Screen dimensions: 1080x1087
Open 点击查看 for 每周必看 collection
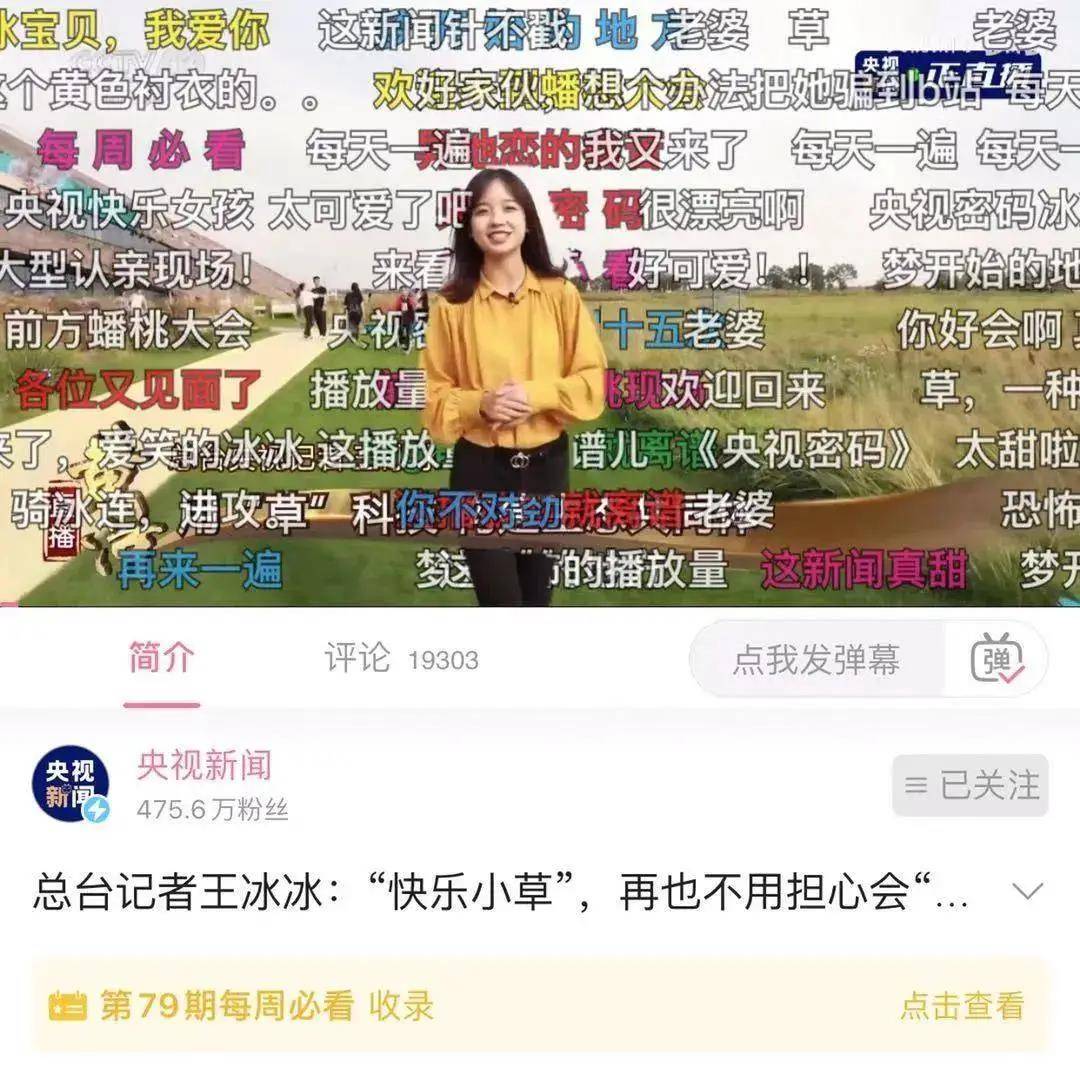pos(961,1006)
